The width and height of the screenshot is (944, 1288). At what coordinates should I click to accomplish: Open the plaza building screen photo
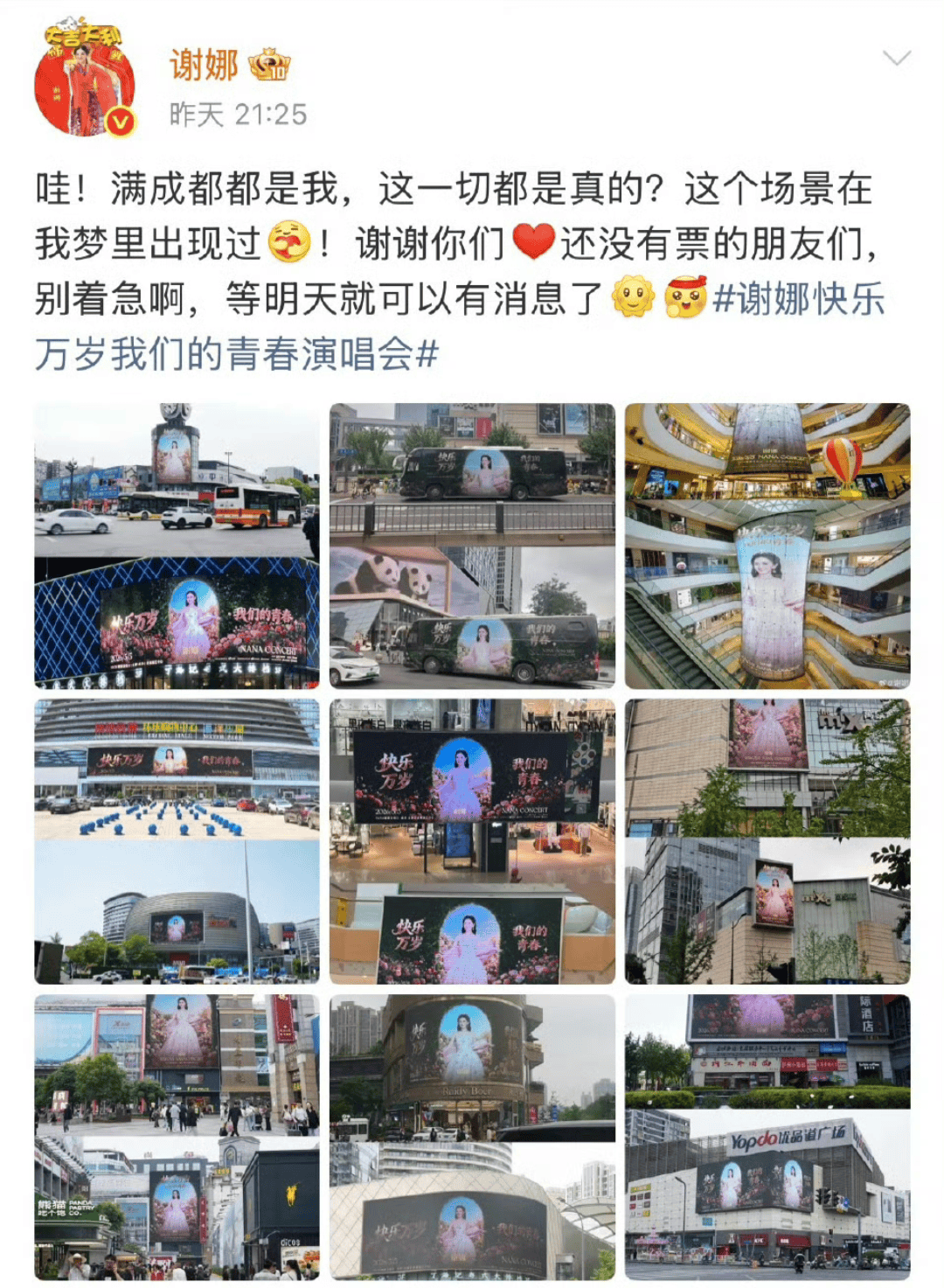tap(177, 841)
